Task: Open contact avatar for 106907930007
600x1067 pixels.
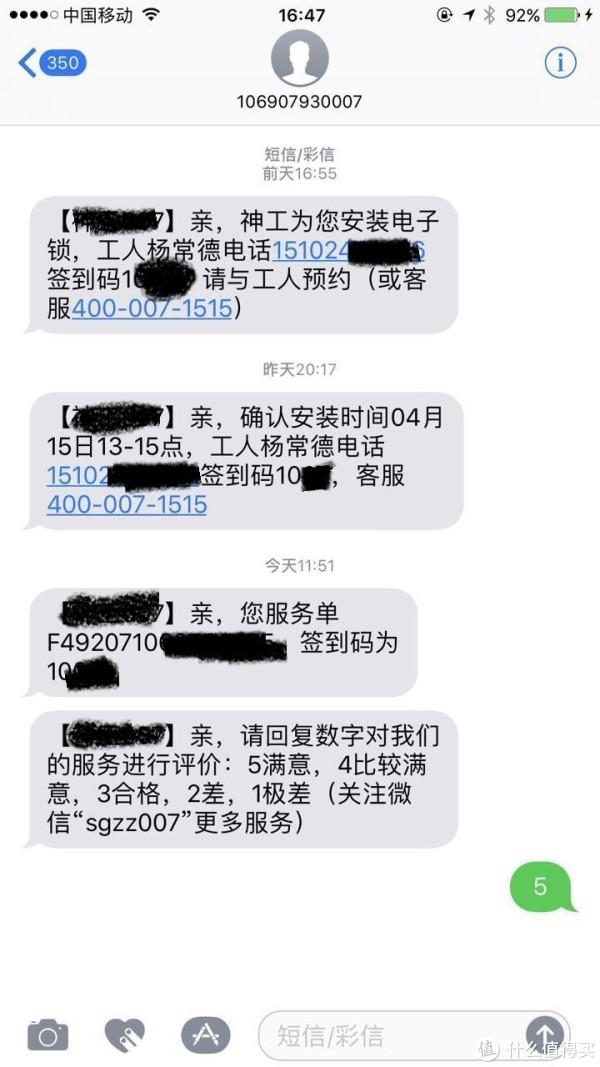Action: pos(299,58)
